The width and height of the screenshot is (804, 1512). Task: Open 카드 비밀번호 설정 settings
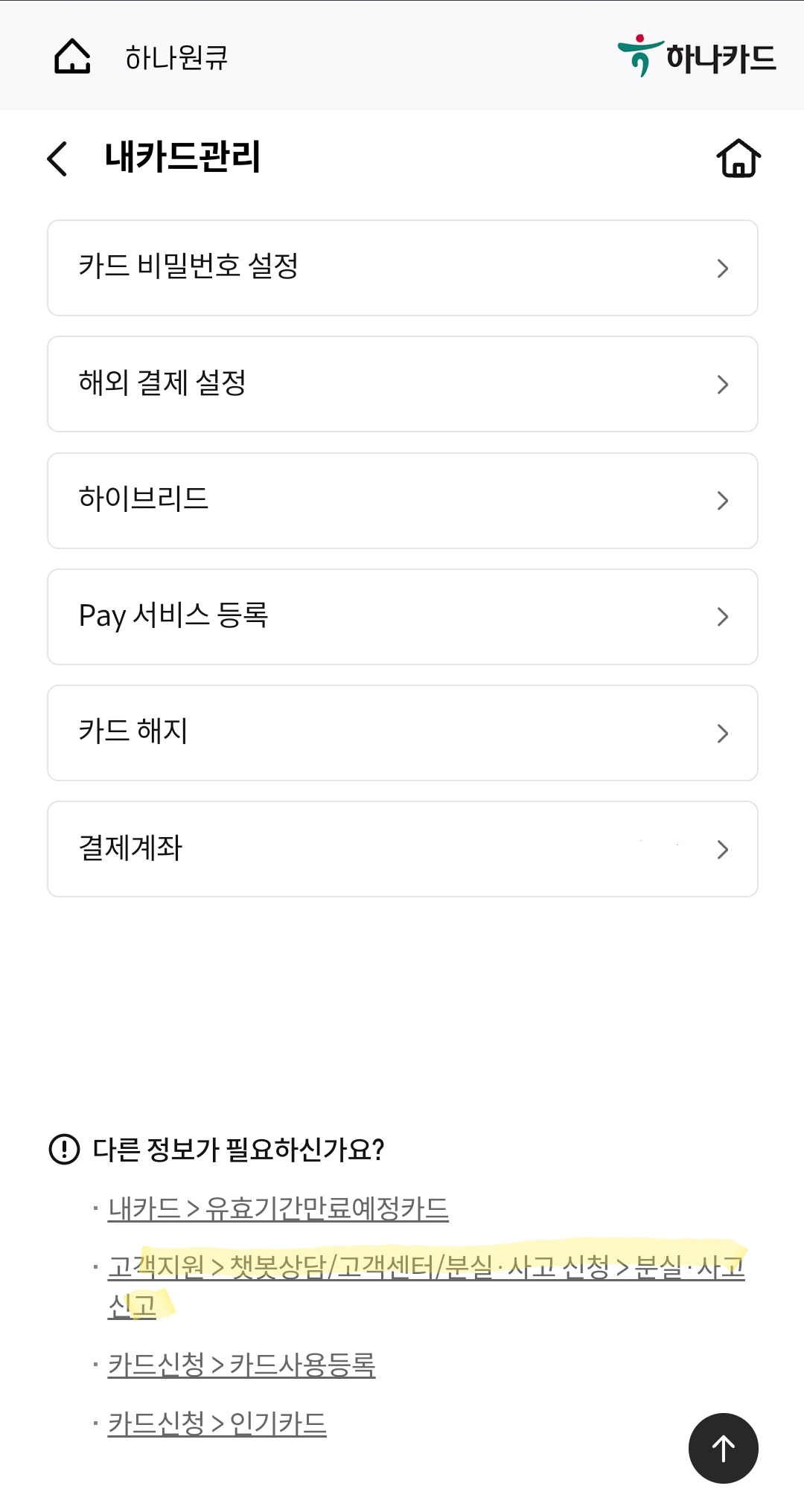(402, 268)
